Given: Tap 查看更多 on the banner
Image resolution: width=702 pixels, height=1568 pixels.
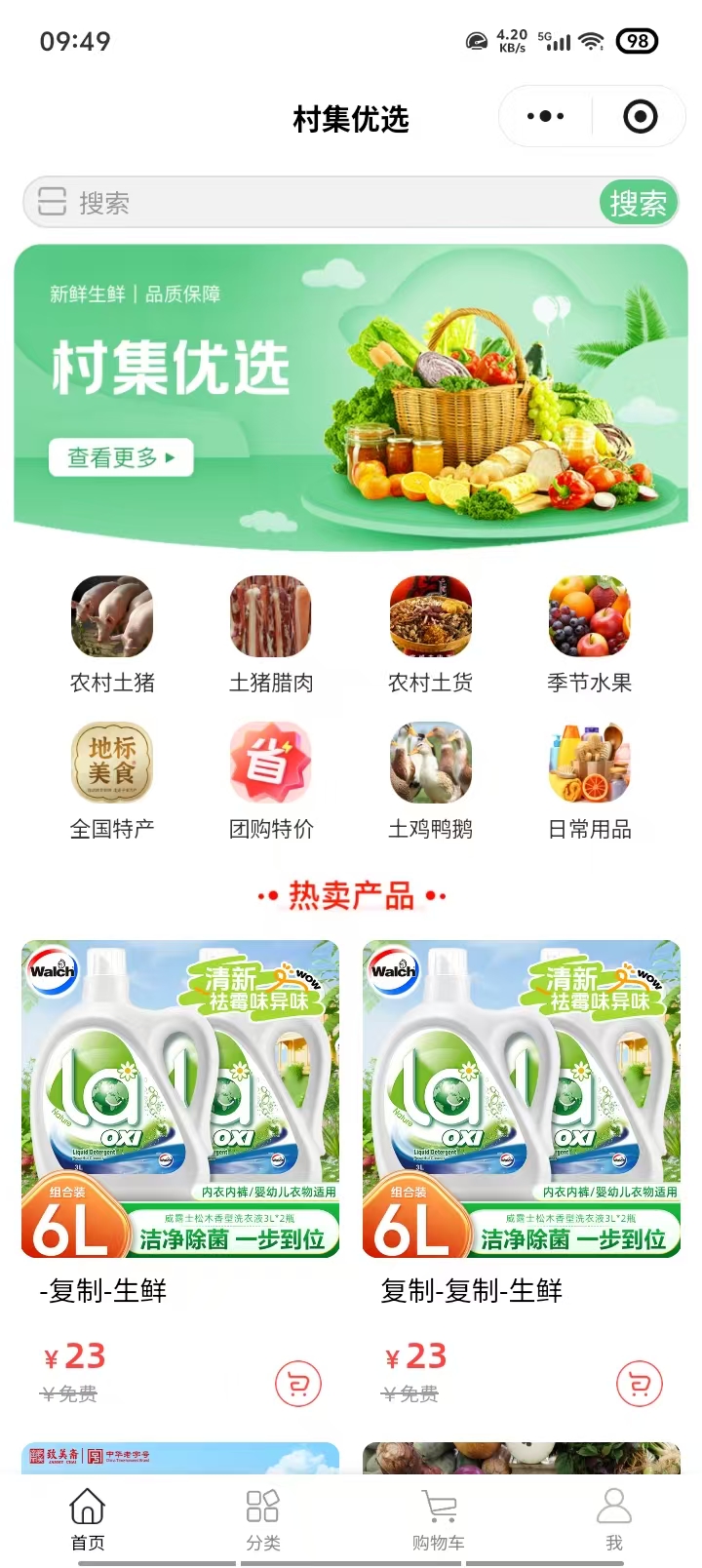Looking at the screenshot, I should pos(121,457).
